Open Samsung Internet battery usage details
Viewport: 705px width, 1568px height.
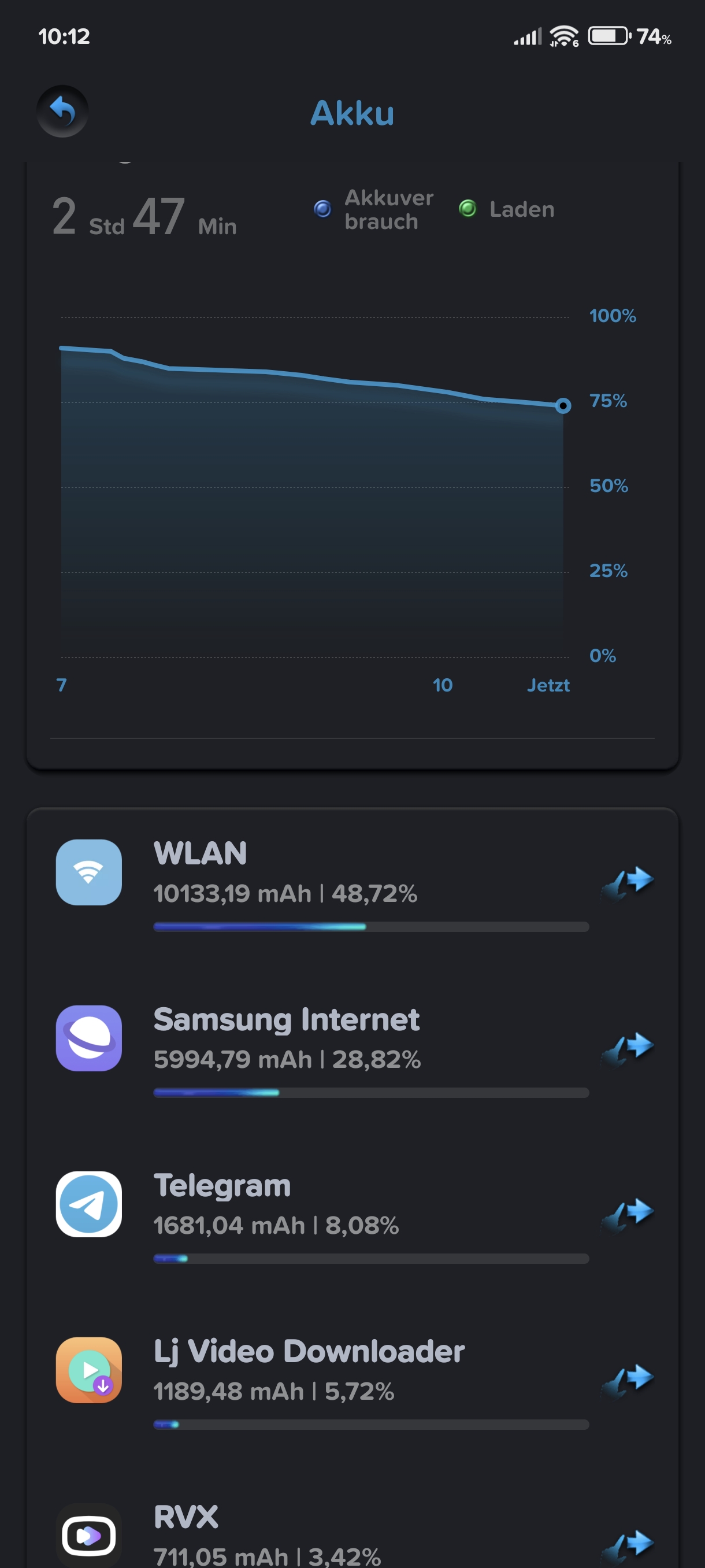(352, 1050)
